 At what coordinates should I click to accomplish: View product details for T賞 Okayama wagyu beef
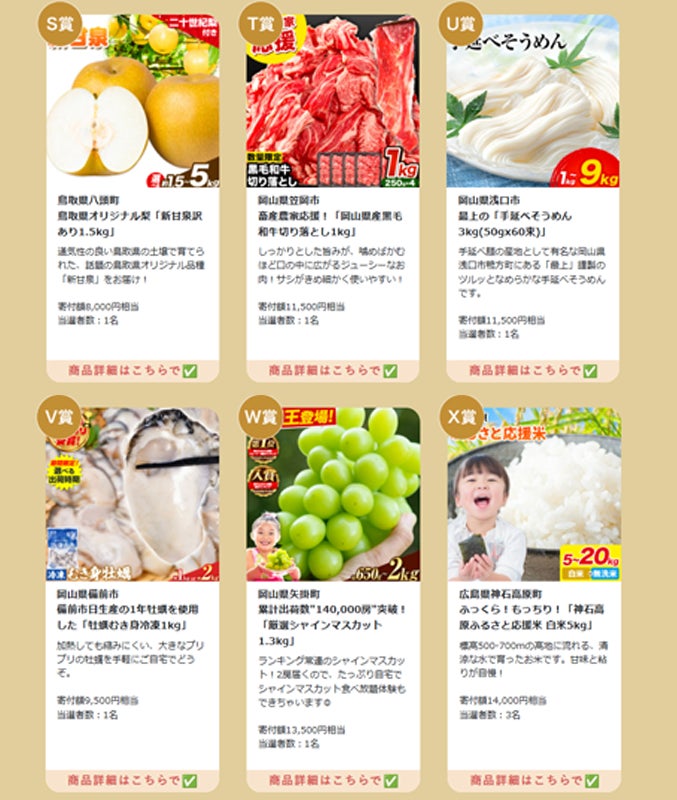332,371
